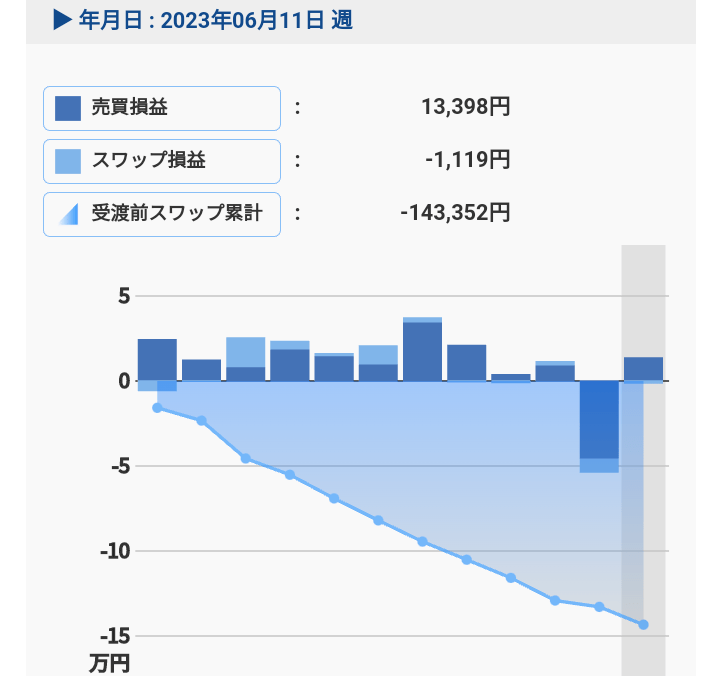
Task: Select the large negative loss bar
Action: tap(599, 420)
